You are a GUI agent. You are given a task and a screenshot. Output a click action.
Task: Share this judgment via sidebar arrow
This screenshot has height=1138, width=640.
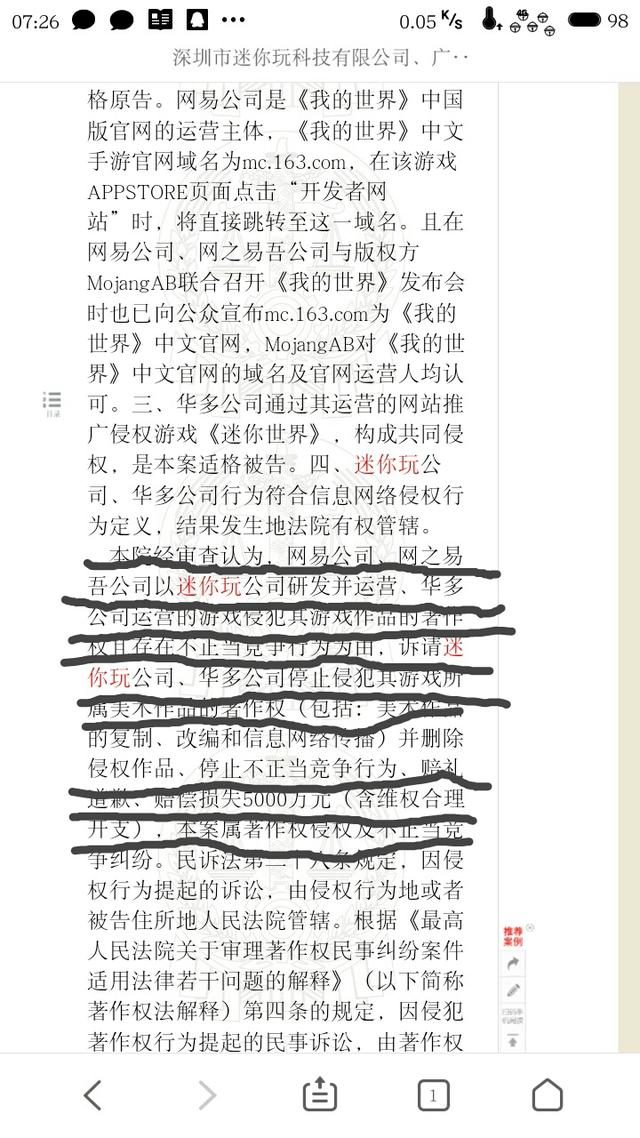click(x=513, y=964)
